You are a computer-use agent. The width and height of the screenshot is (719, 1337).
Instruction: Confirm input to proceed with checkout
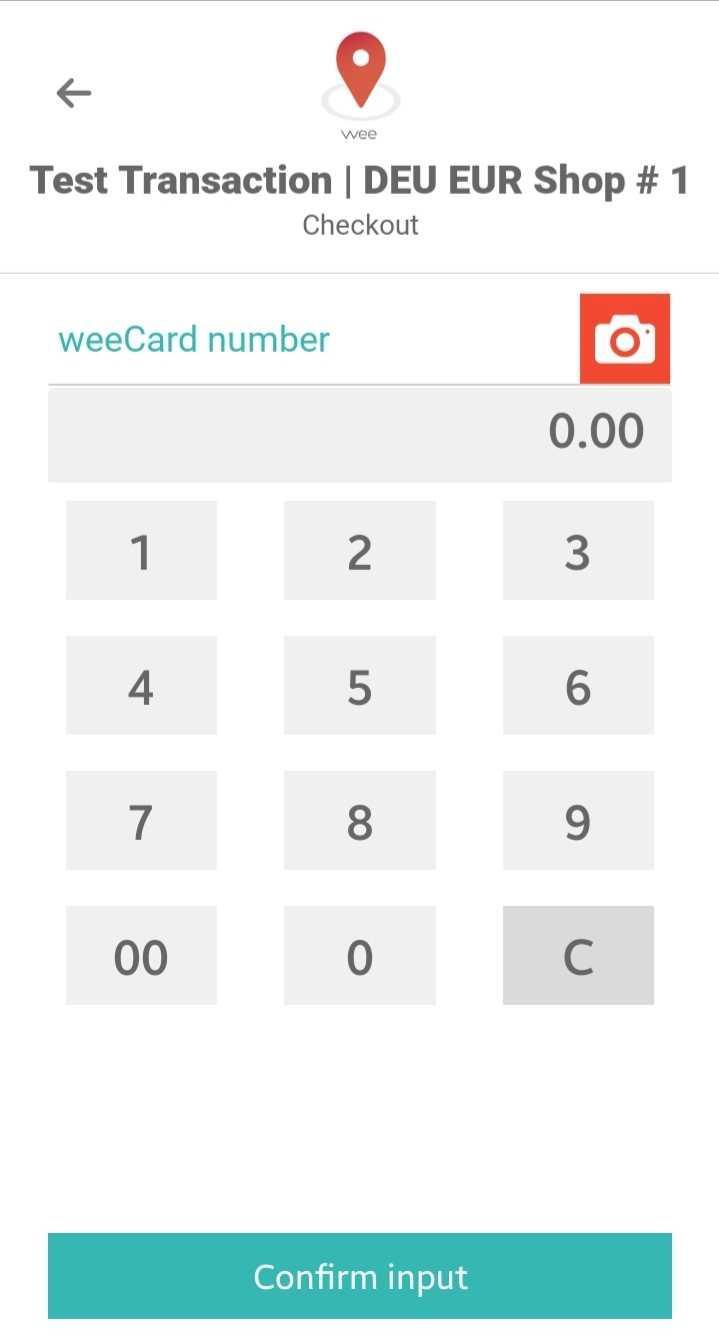359,1276
